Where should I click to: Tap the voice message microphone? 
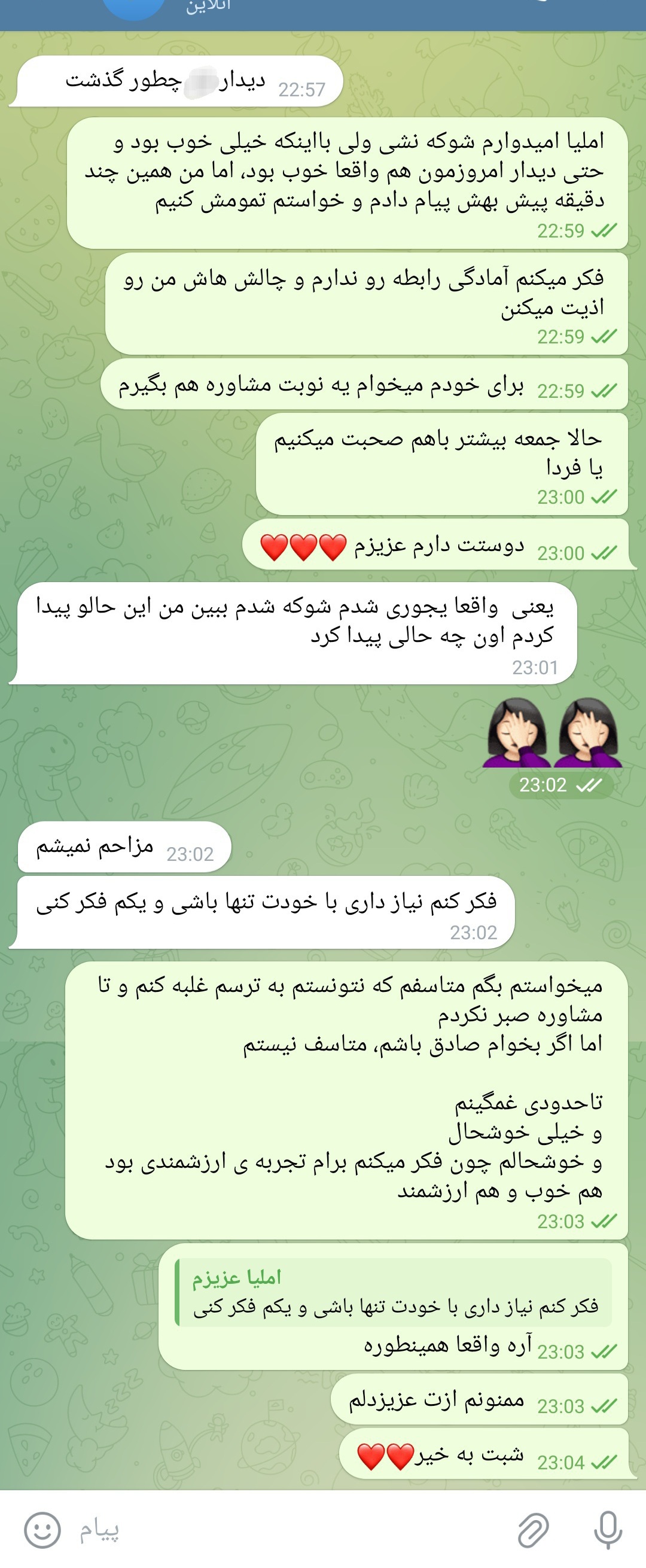pyautogui.click(x=608, y=1530)
